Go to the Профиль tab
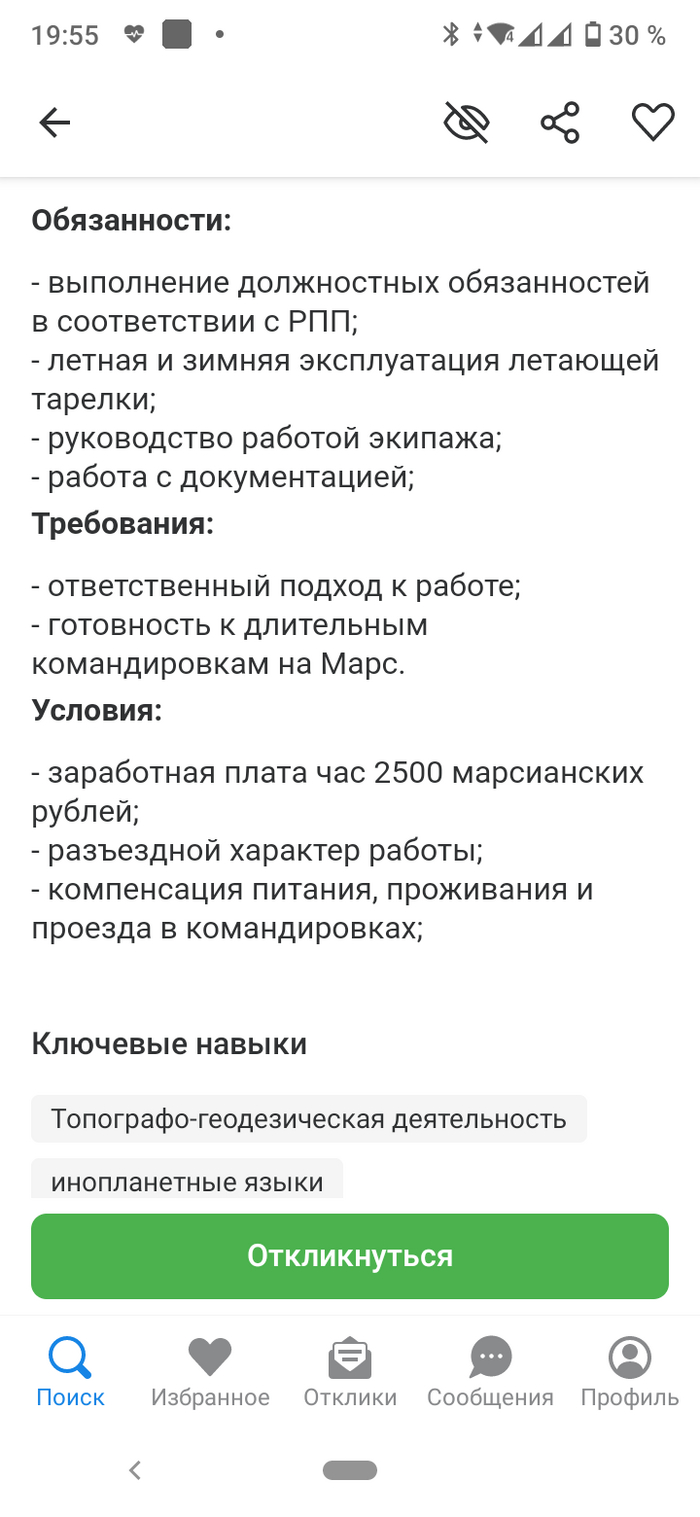Viewport: 700px width, 1517px height. pyautogui.click(x=630, y=1373)
